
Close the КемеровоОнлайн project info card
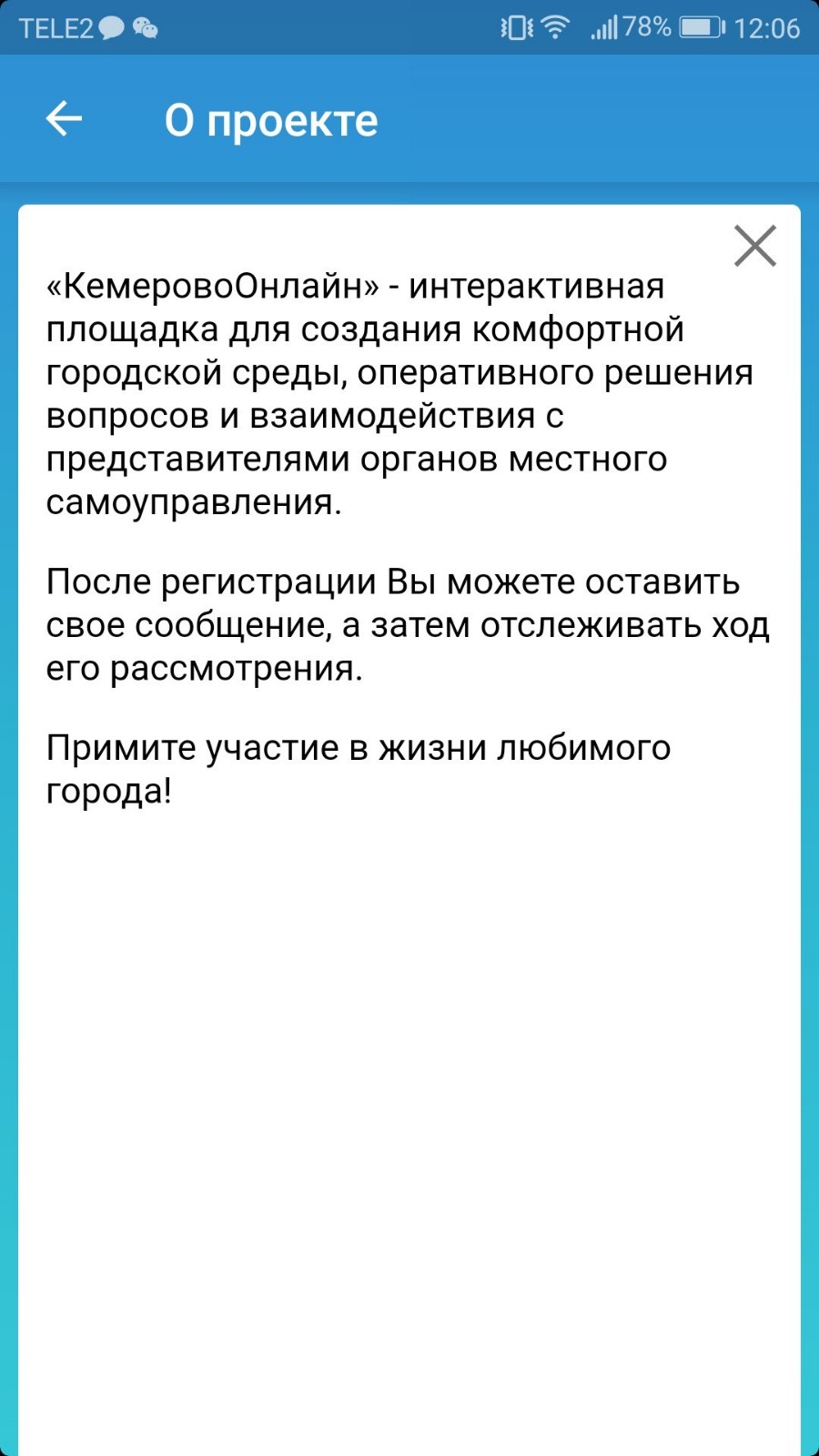755,246
